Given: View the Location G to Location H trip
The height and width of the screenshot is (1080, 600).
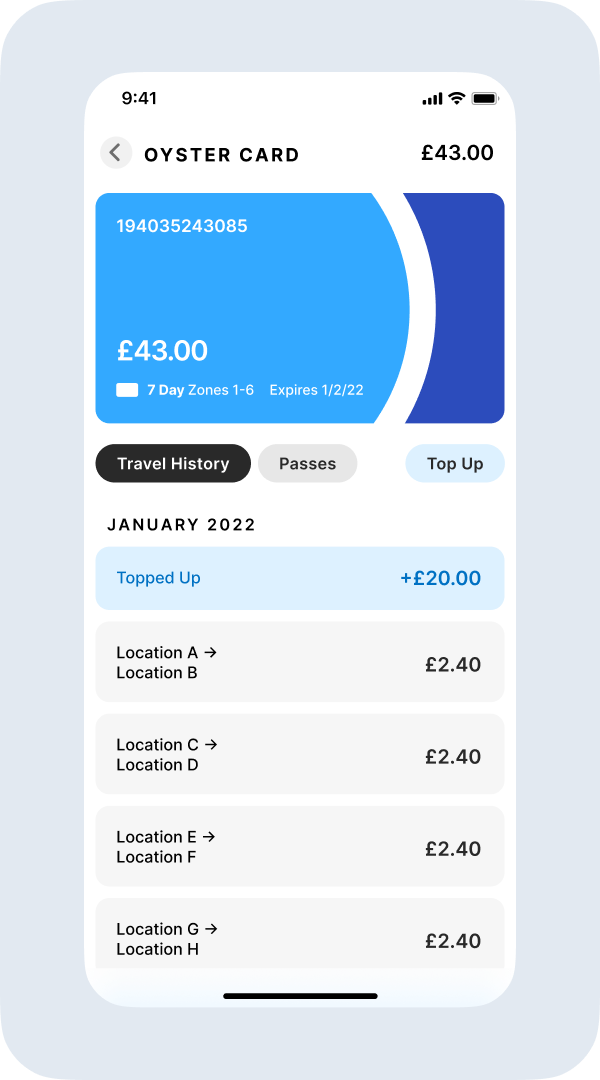Looking at the screenshot, I should 300,935.
